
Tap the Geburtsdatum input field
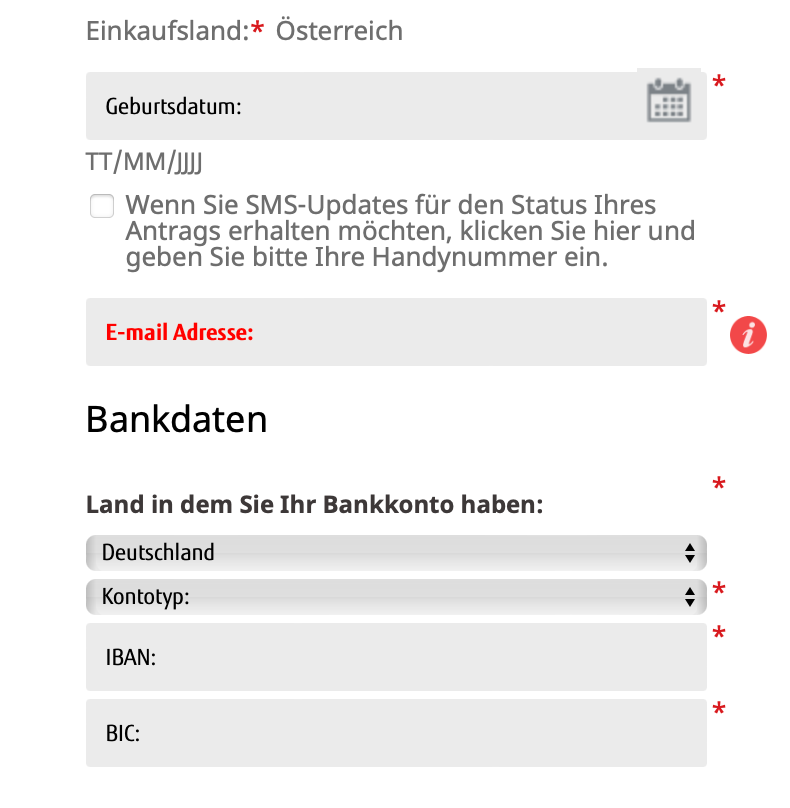point(360,106)
